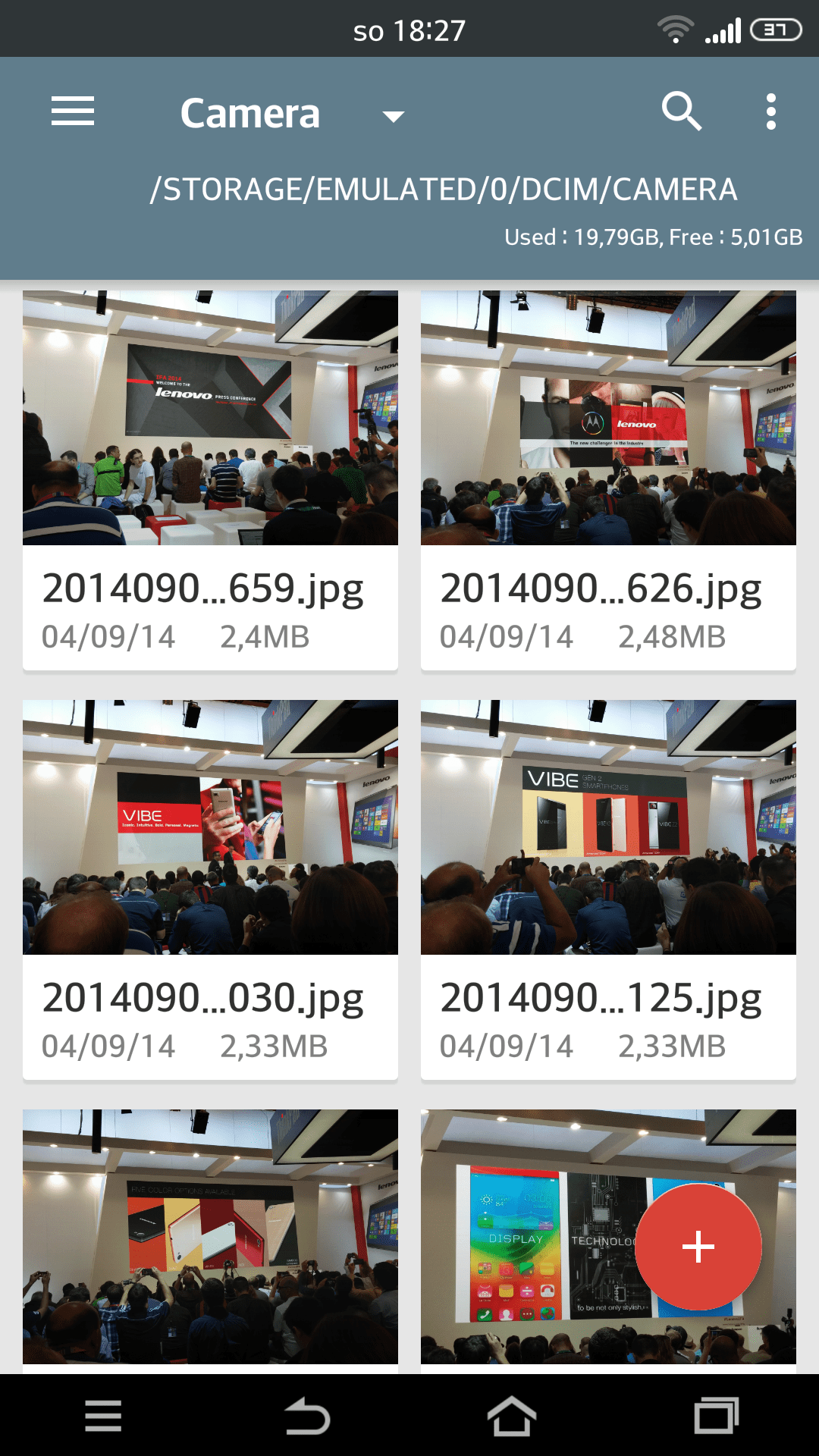Open photo 2014090...626.jpg
The height and width of the screenshot is (1456, 819).
click(608, 481)
